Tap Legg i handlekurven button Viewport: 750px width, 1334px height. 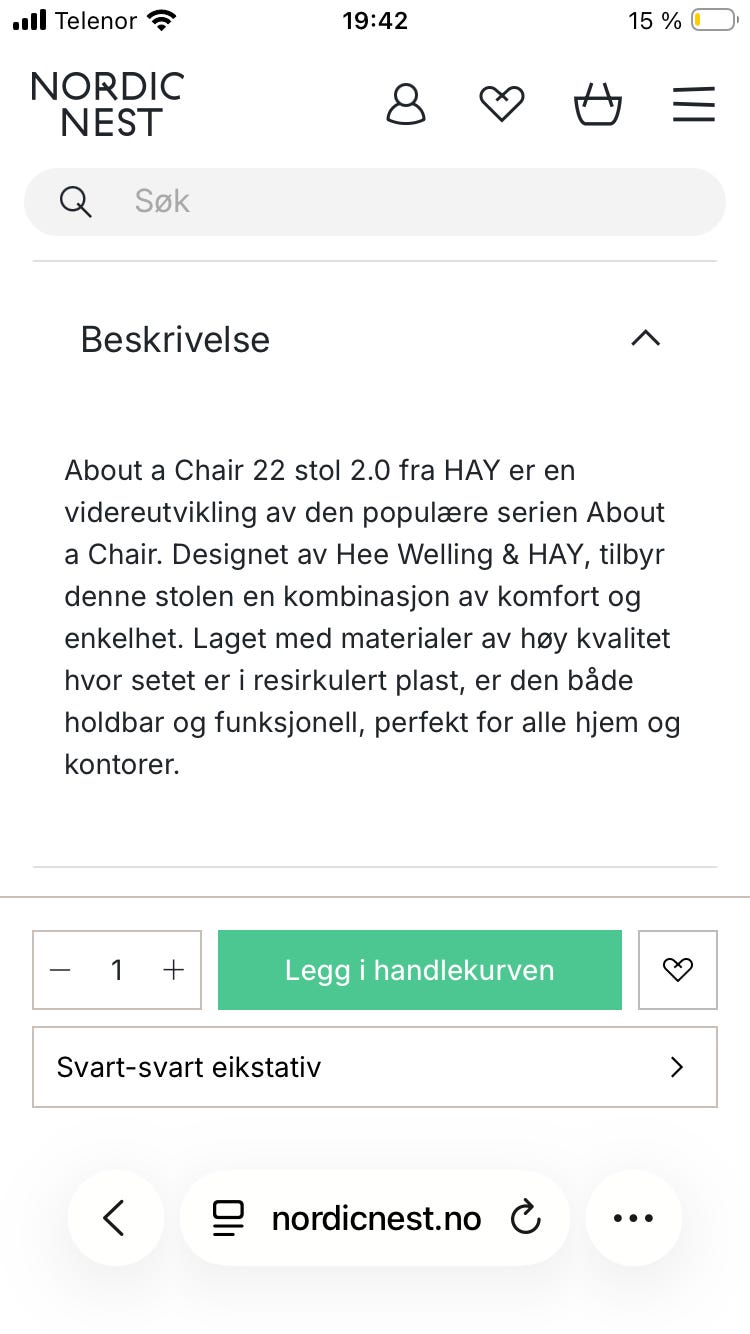420,970
